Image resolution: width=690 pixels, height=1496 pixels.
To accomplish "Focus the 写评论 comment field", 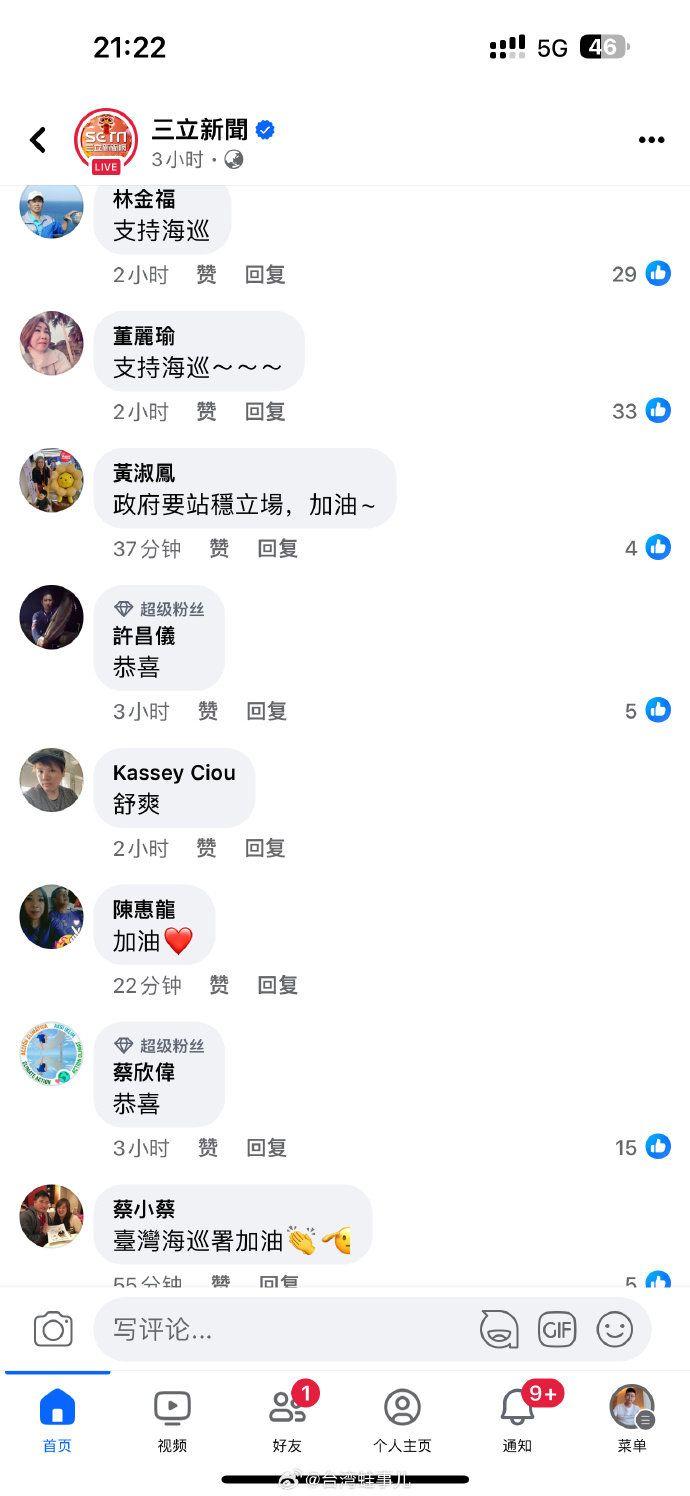I will coord(280,1329).
